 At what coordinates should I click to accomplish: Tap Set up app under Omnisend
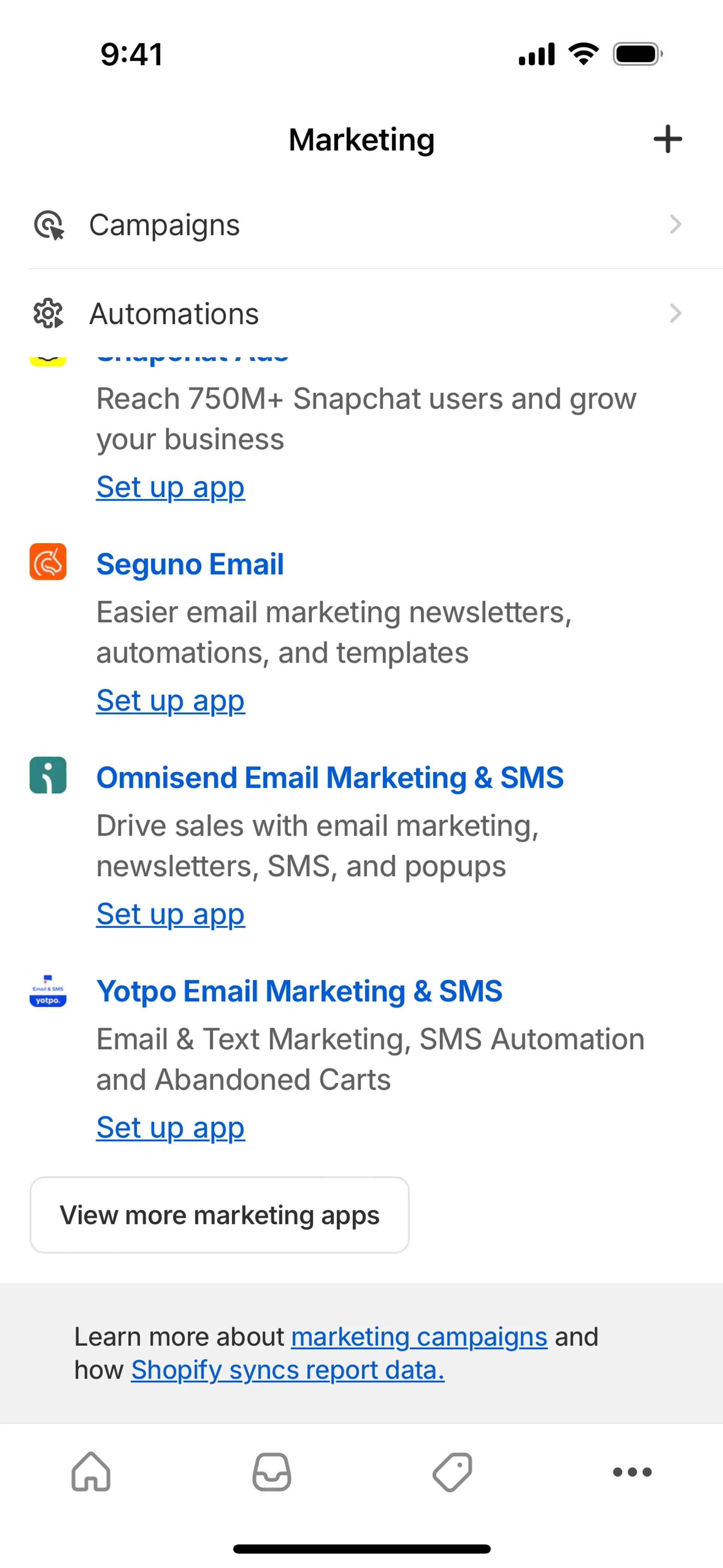click(x=171, y=915)
